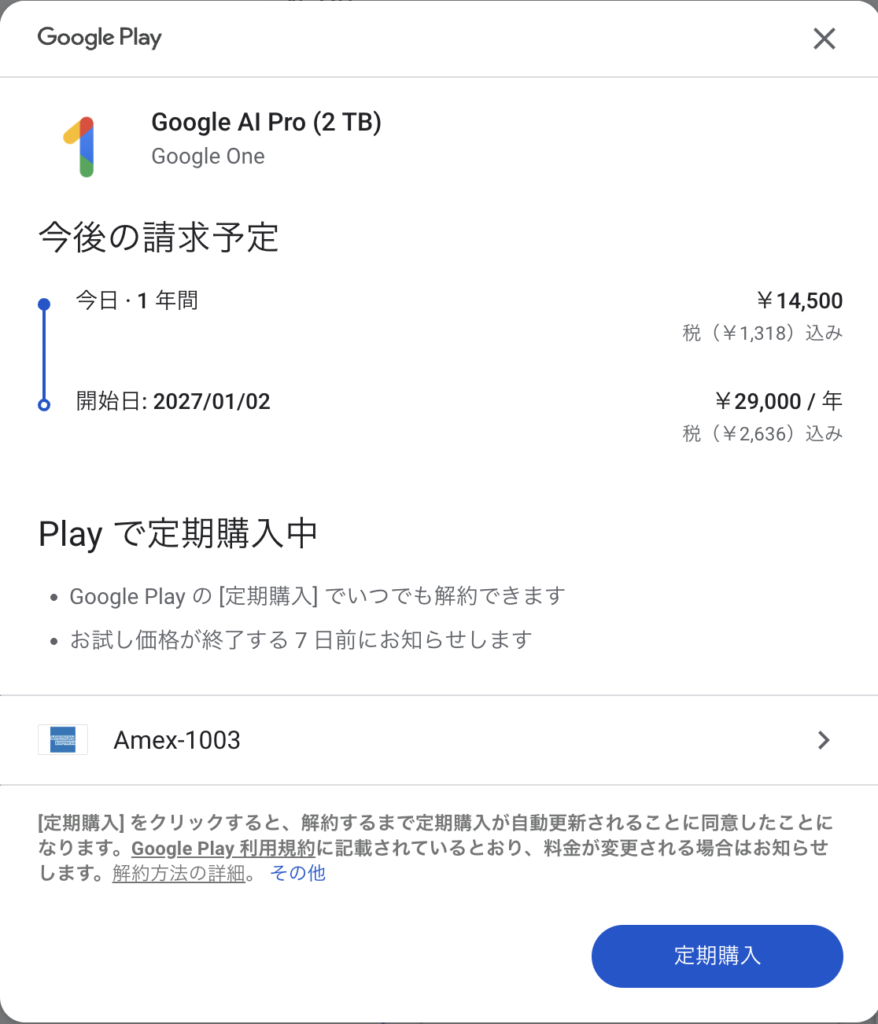Expand the その他 link
Viewport: 878px width, 1024px height.
[297, 873]
